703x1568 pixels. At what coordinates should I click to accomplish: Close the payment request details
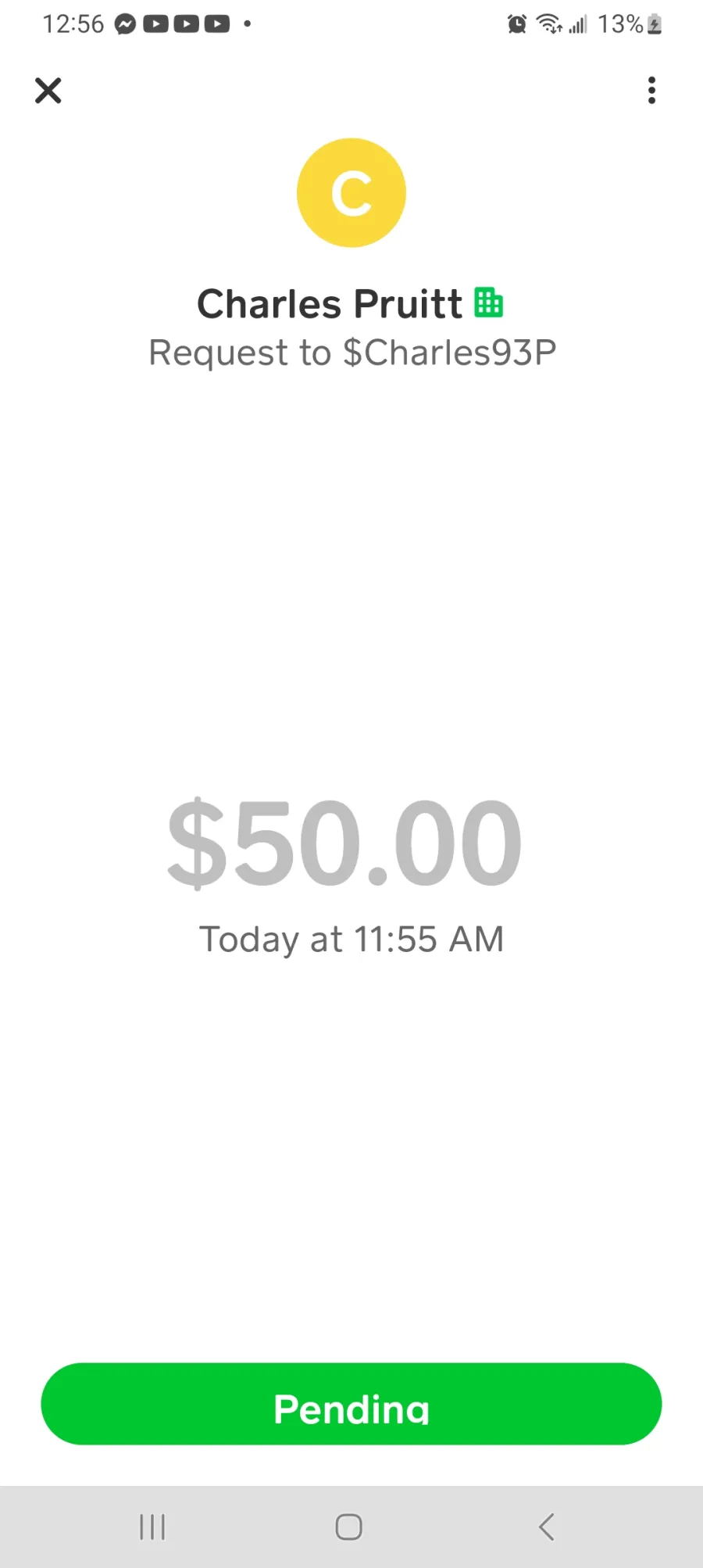click(x=48, y=91)
